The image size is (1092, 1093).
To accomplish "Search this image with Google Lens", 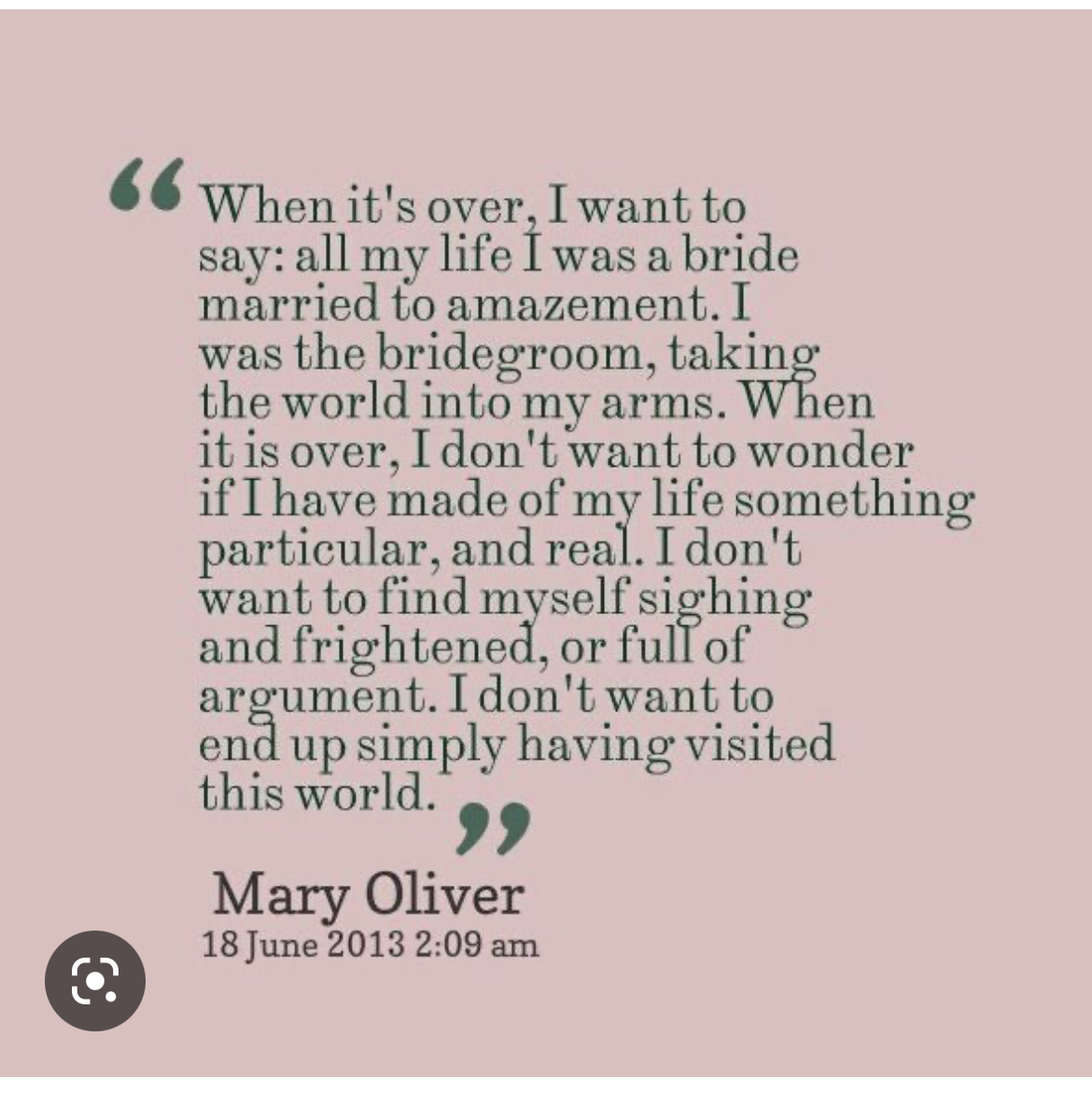I will tap(95, 980).
